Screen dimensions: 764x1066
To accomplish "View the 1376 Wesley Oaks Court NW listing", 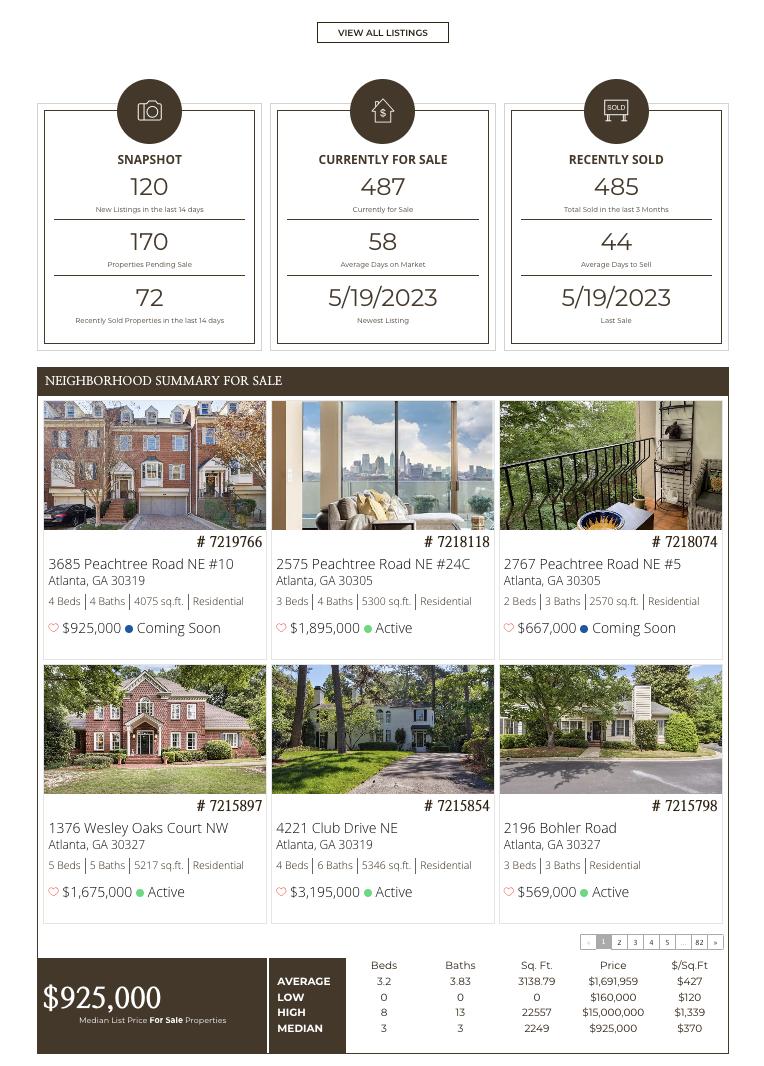I will point(138,828).
